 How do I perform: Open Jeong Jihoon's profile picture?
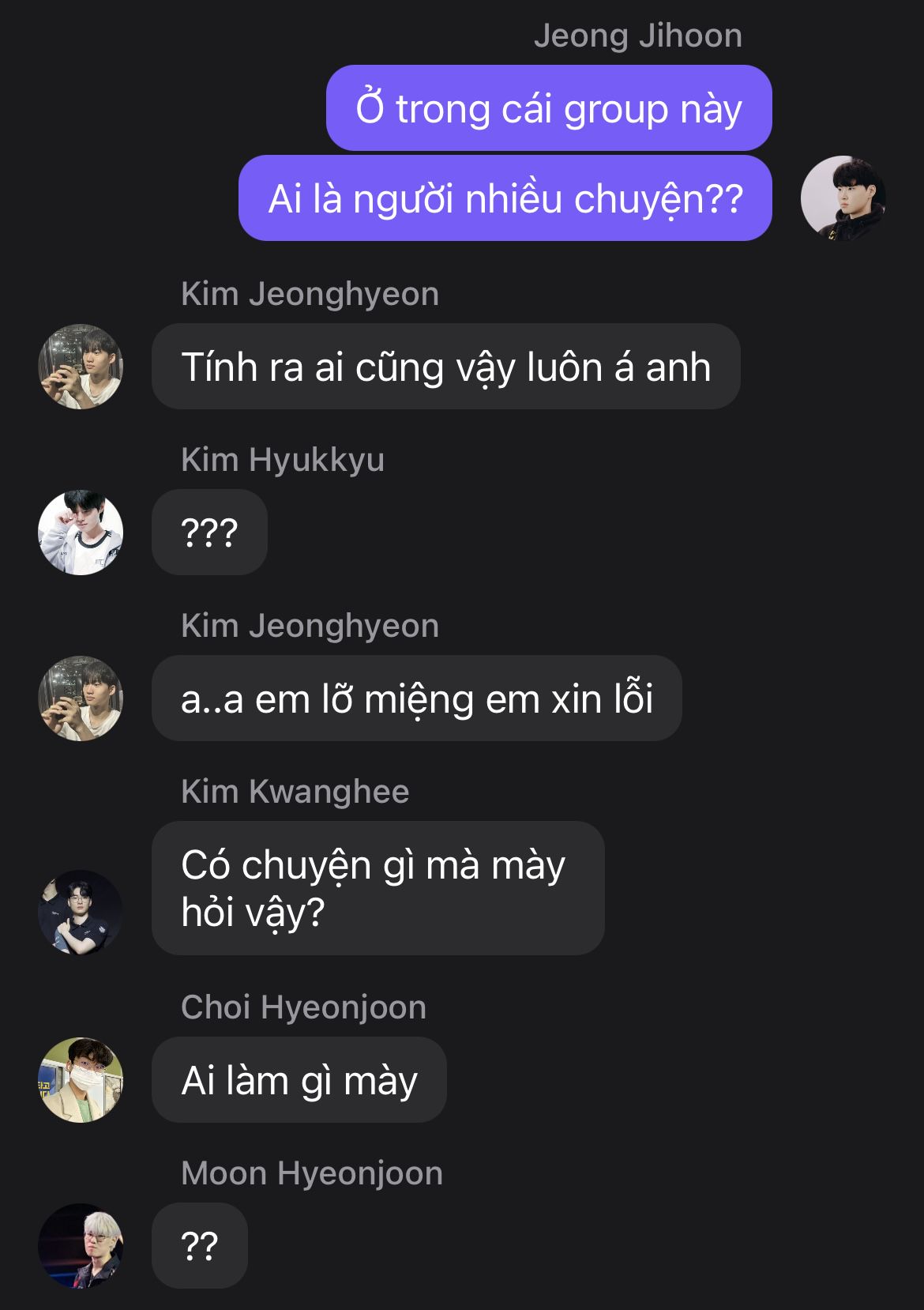pyautogui.click(x=843, y=198)
